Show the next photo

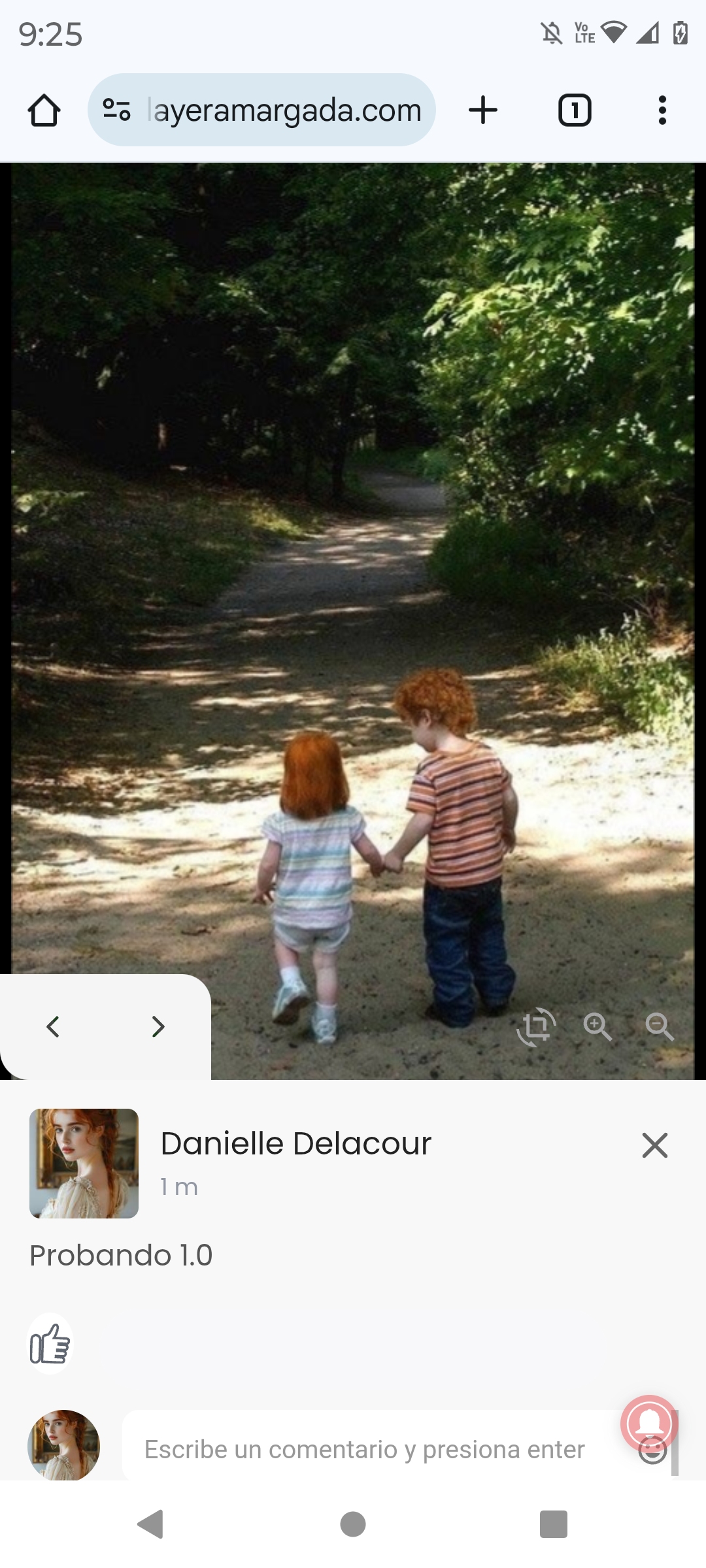point(158,1026)
